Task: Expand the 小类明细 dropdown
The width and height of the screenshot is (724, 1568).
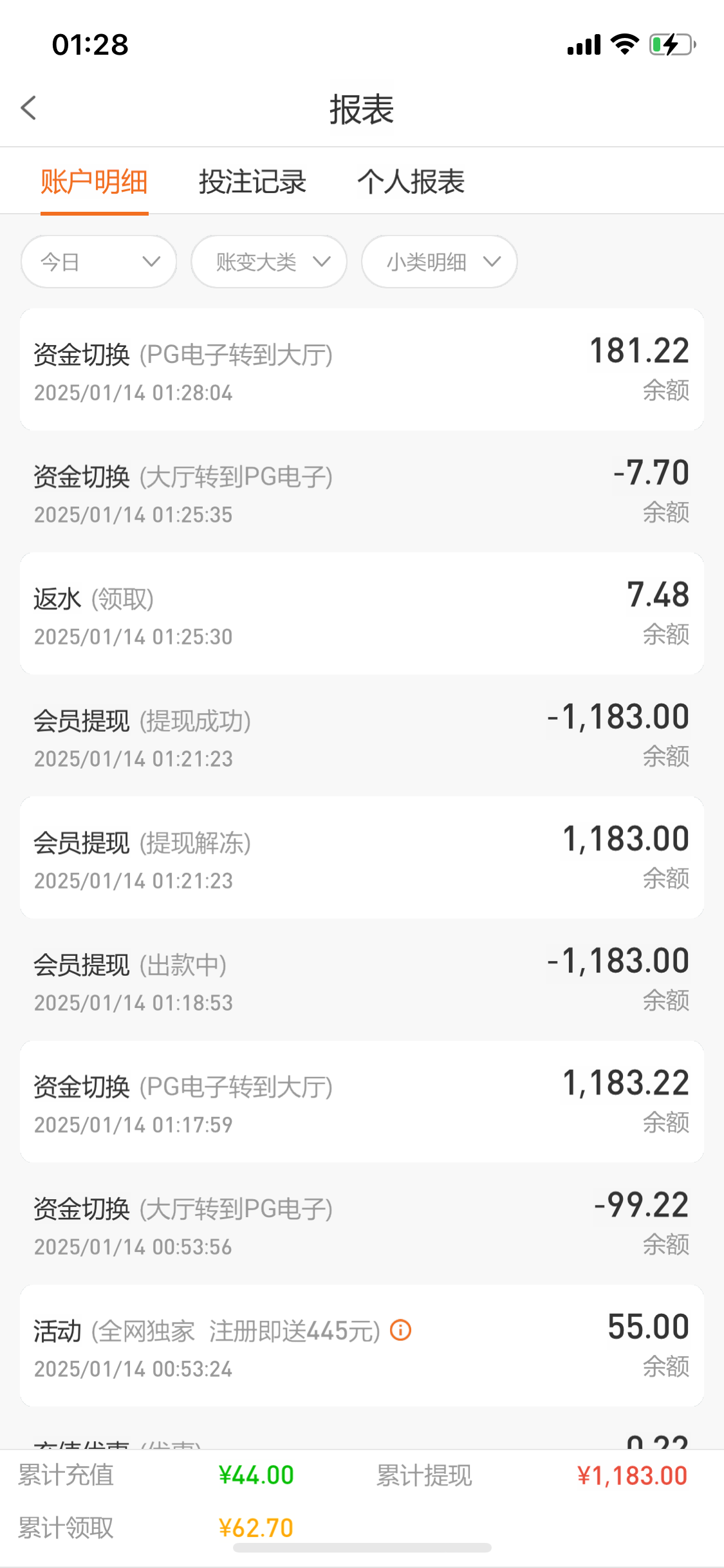Action: (440, 262)
